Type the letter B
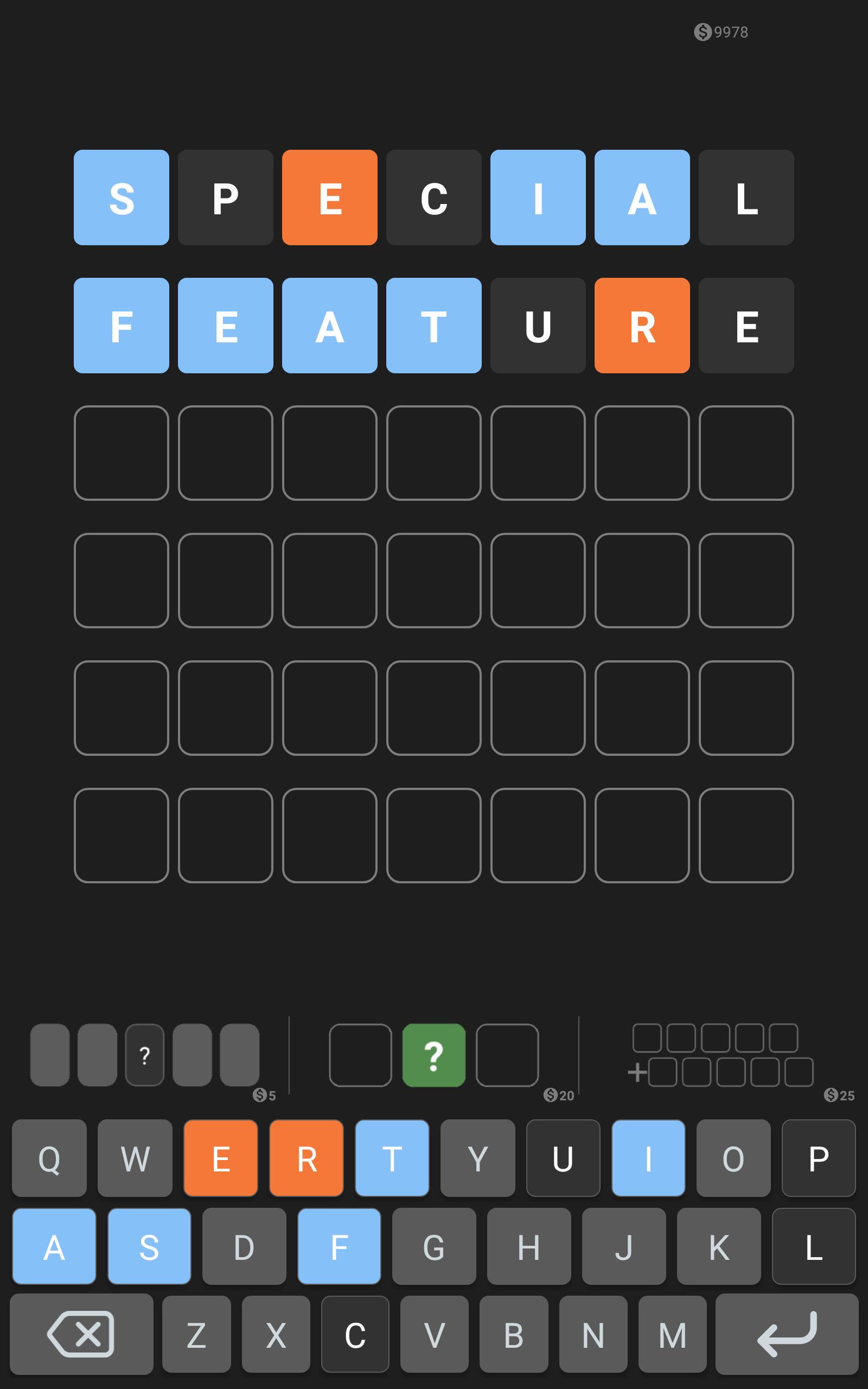The height and width of the screenshot is (1389, 868). 514,1335
